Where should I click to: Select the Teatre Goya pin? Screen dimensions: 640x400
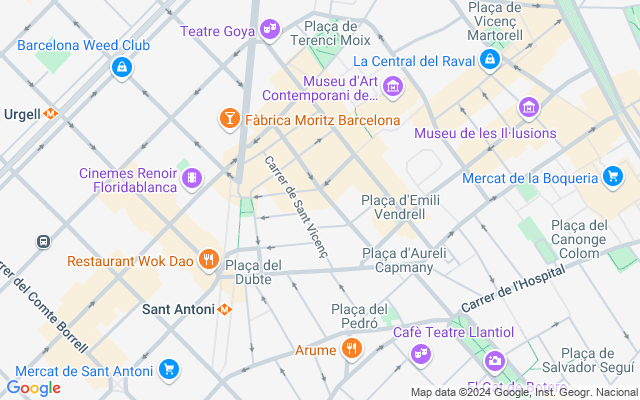[269, 31]
